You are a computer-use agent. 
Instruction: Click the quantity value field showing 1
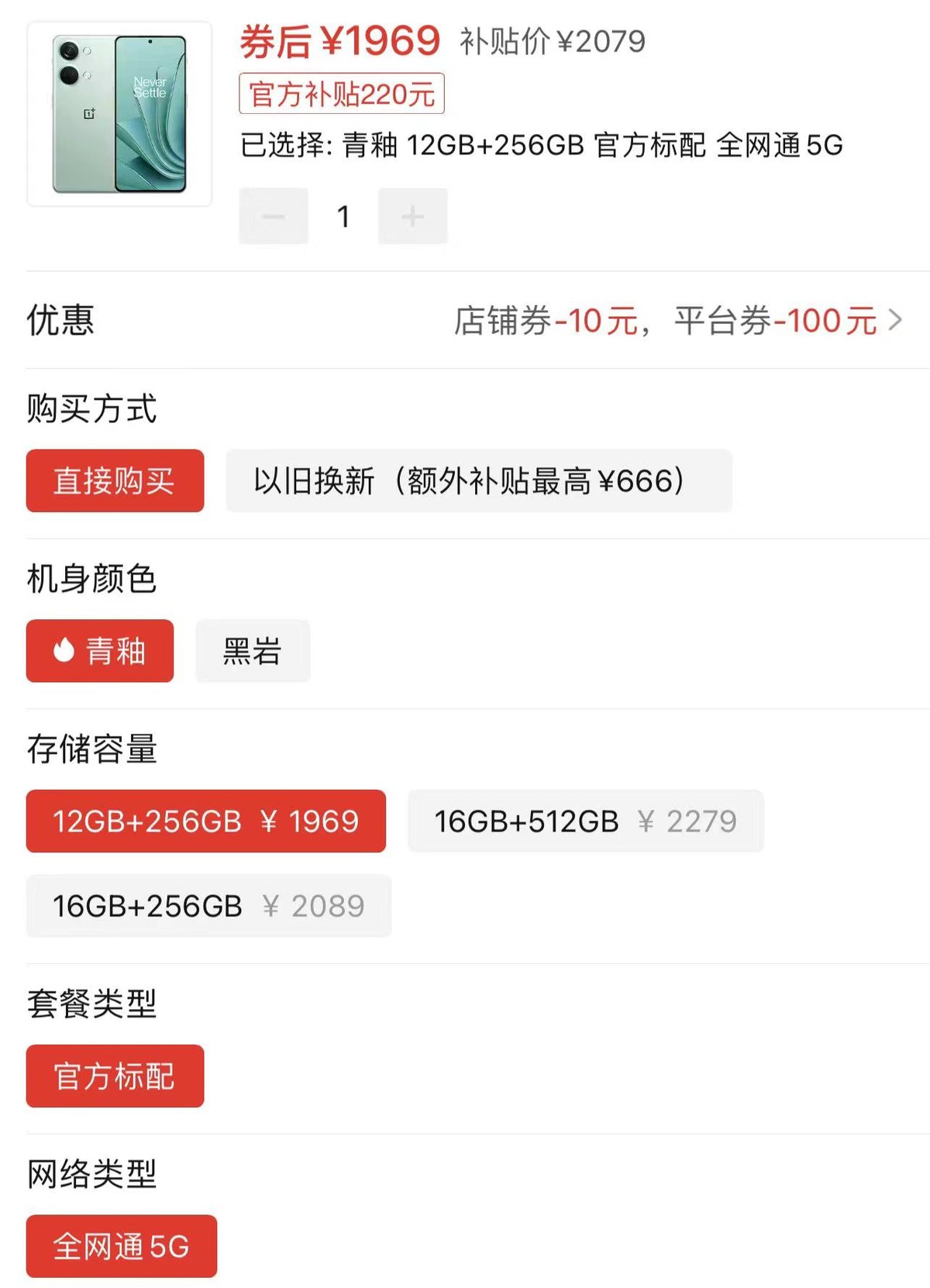tap(343, 215)
